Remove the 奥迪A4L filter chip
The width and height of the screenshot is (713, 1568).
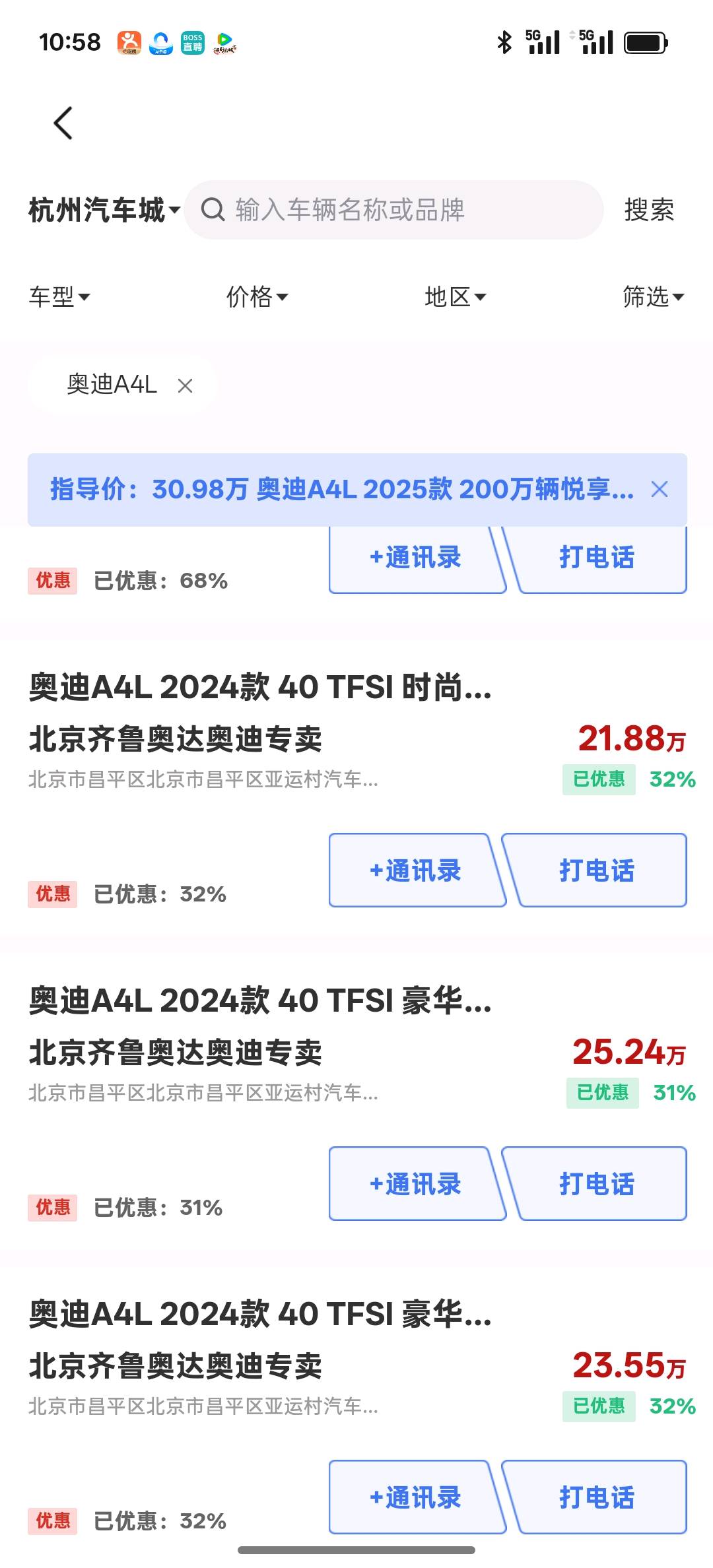186,385
